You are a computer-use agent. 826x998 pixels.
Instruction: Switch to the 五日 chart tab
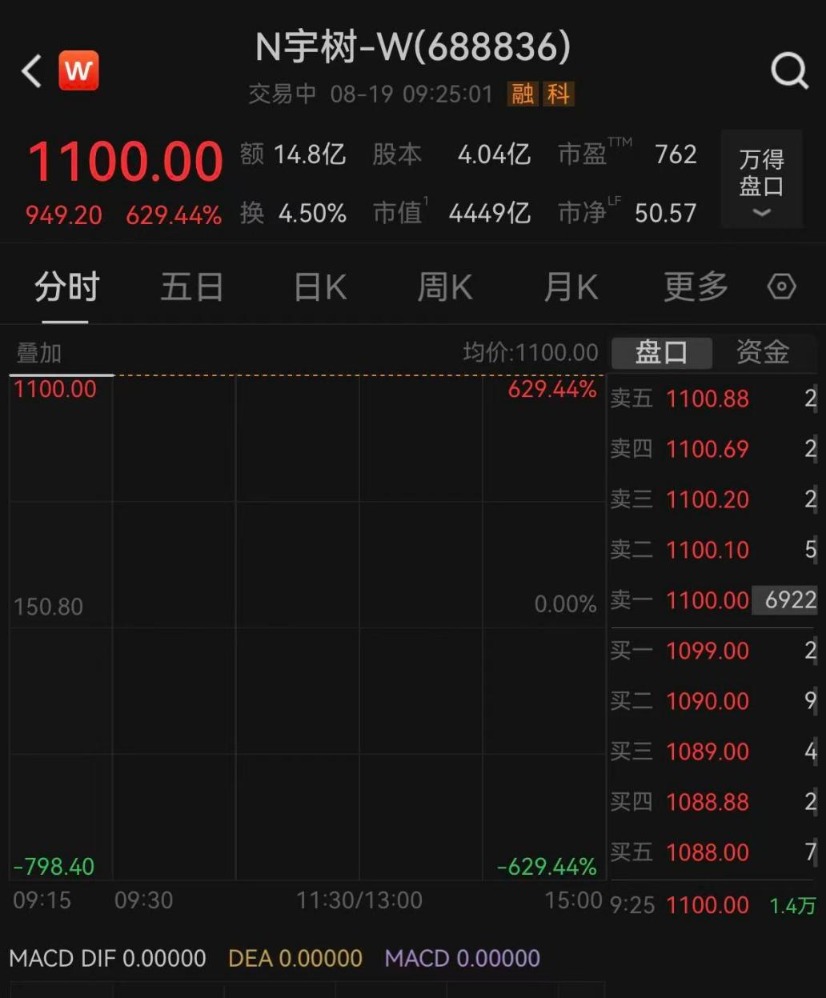(x=192, y=287)
